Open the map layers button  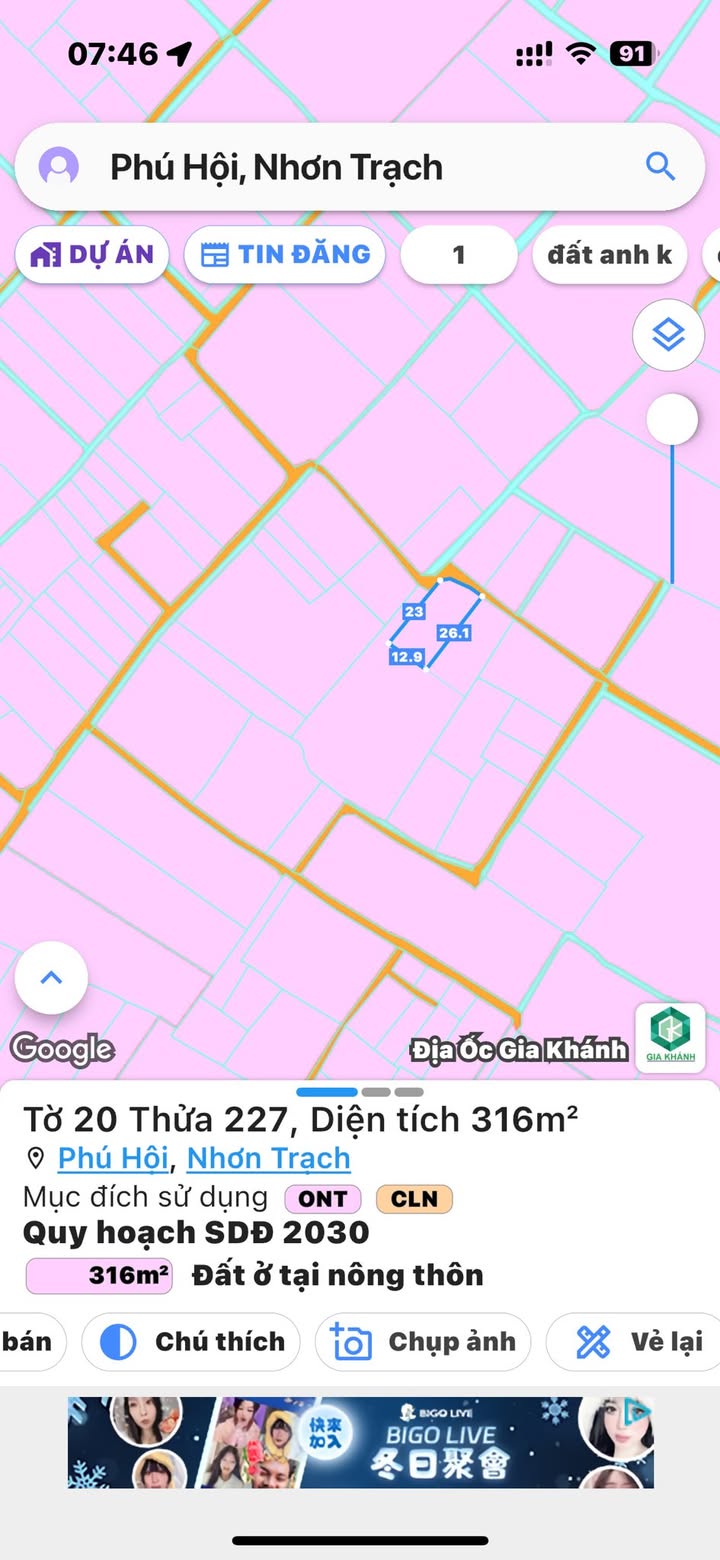click(668, 336)
